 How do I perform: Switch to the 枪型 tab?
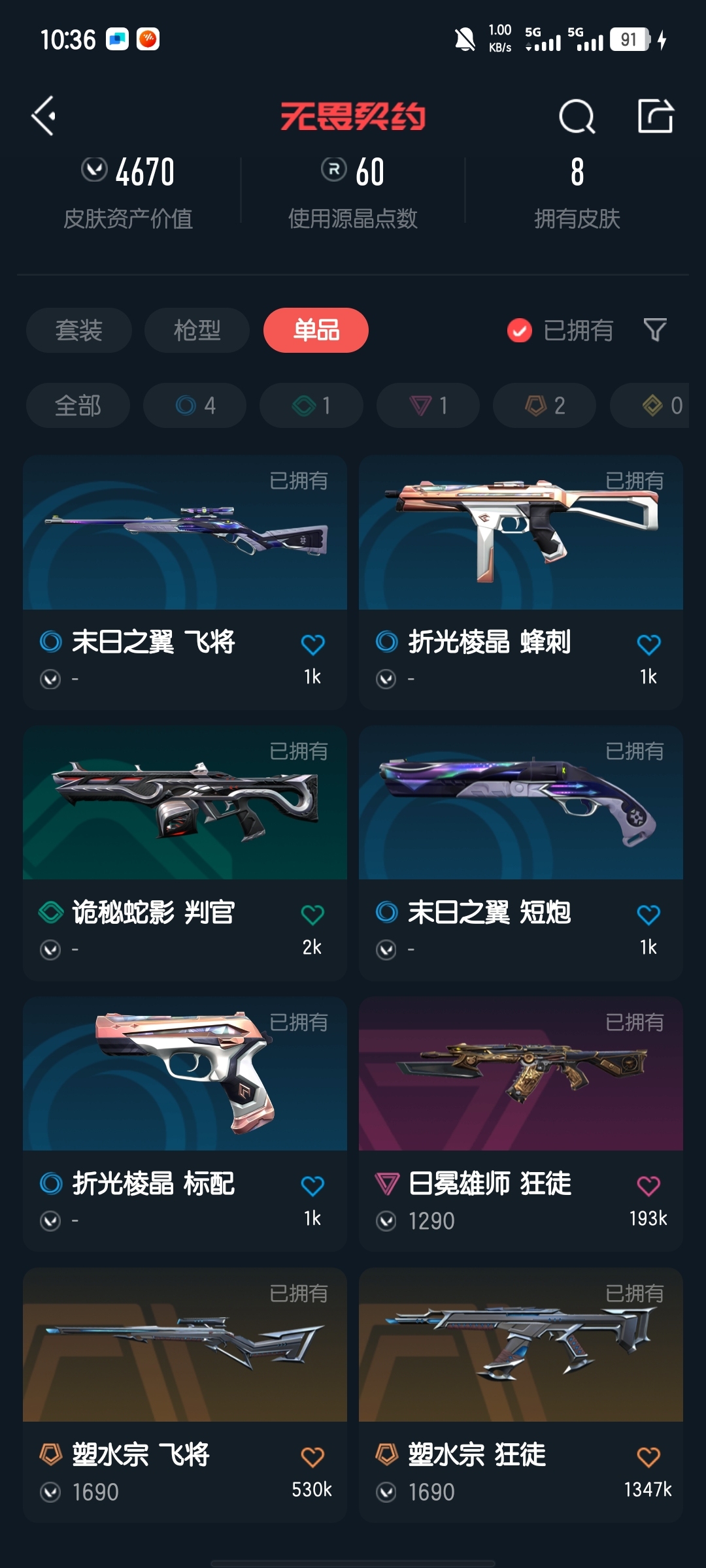pos(197,330)
